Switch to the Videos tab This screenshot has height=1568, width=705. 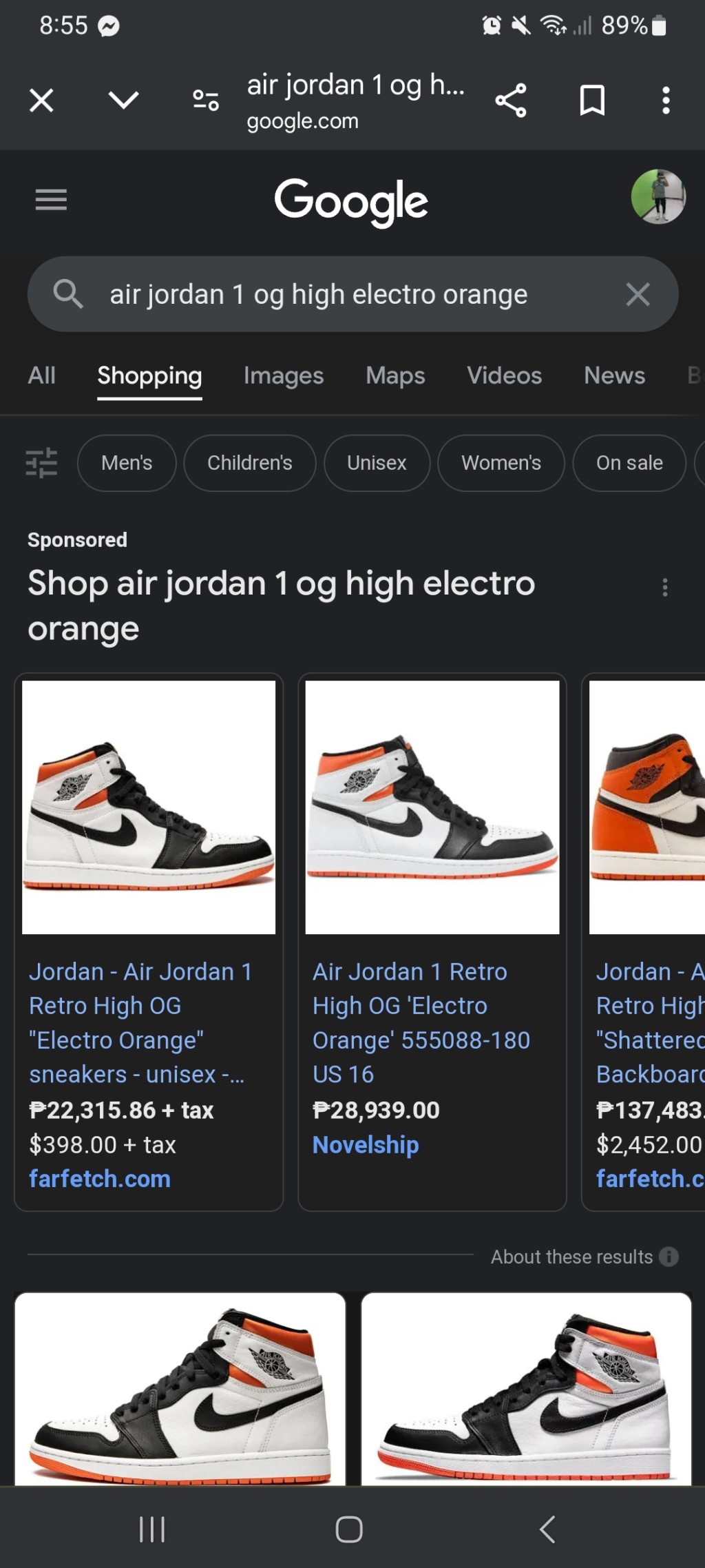click(504, 375)
